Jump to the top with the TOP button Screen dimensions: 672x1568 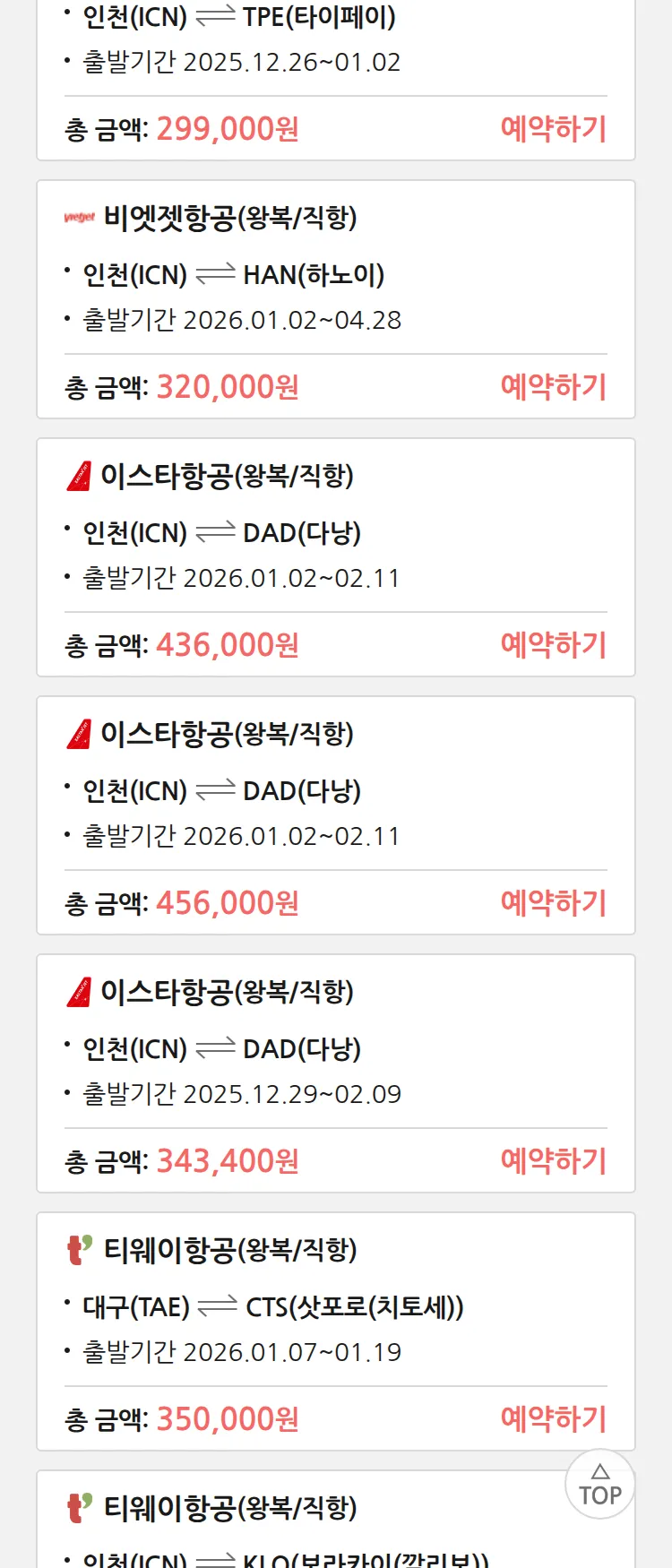599,1485
